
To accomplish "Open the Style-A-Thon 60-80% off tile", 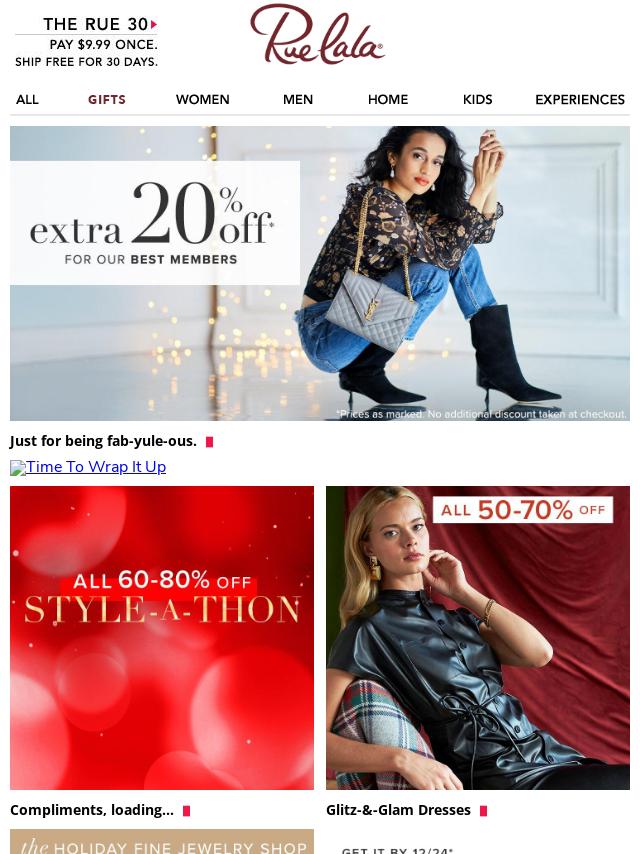I will coord(162,637).
